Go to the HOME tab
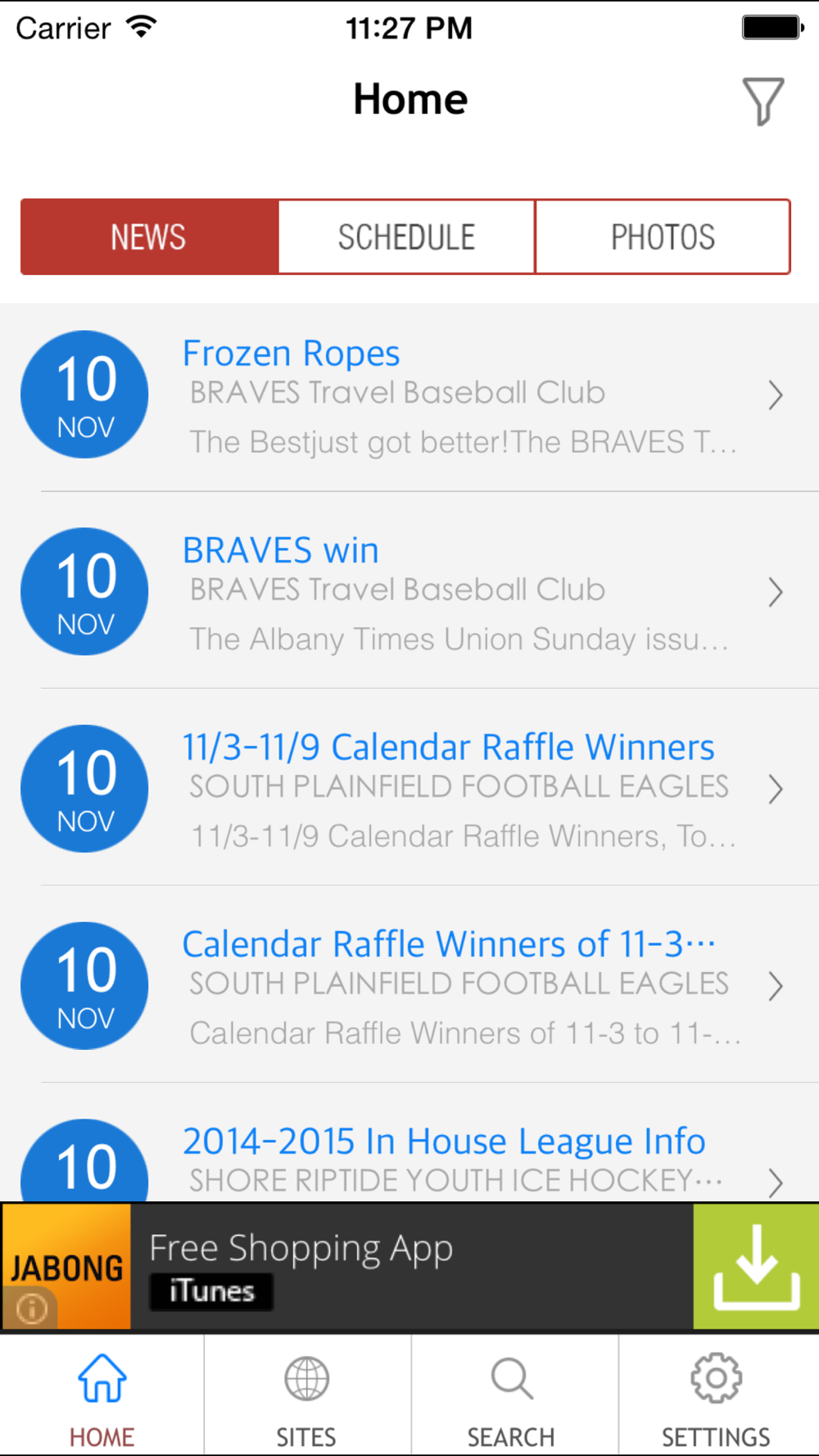 click(102, 1395)
